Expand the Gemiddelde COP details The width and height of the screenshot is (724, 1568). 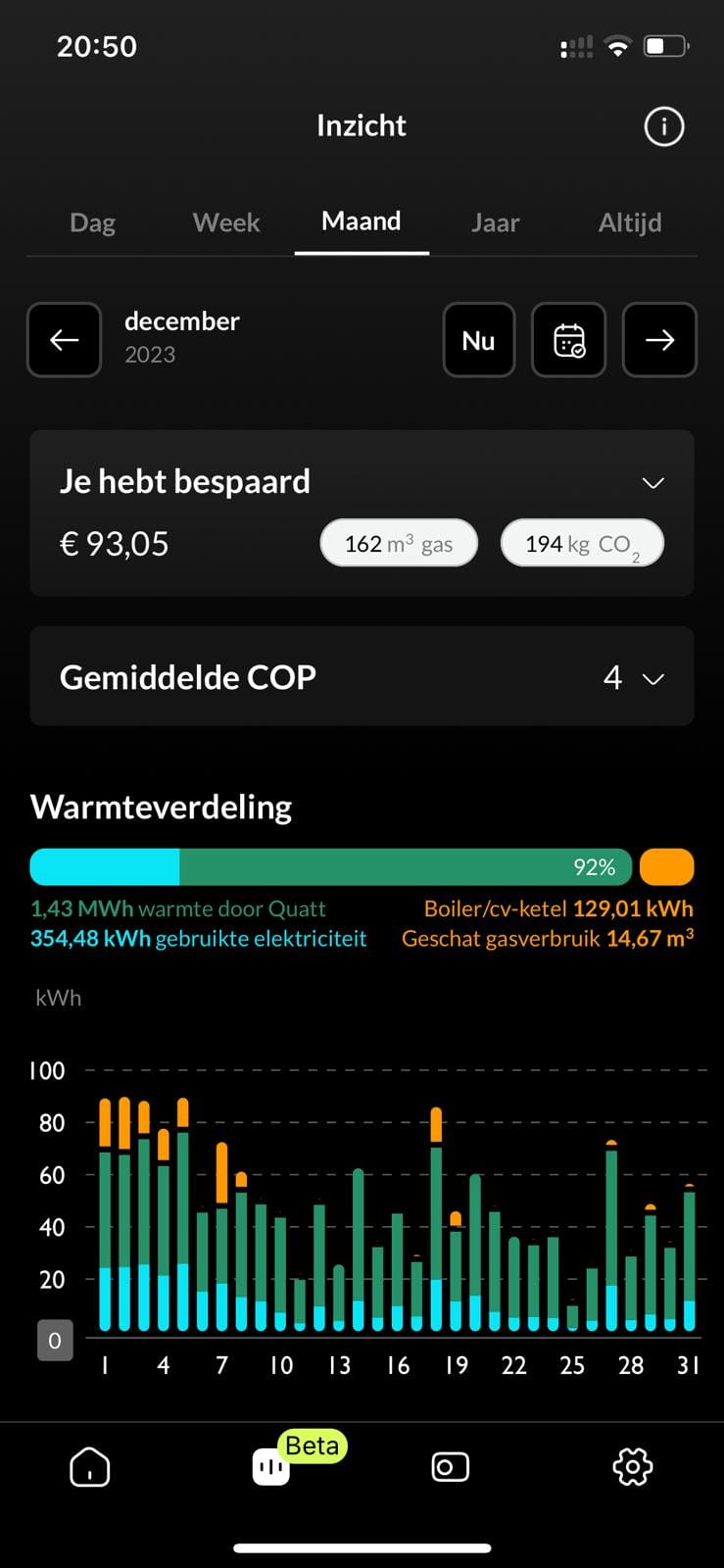(652, 678)
